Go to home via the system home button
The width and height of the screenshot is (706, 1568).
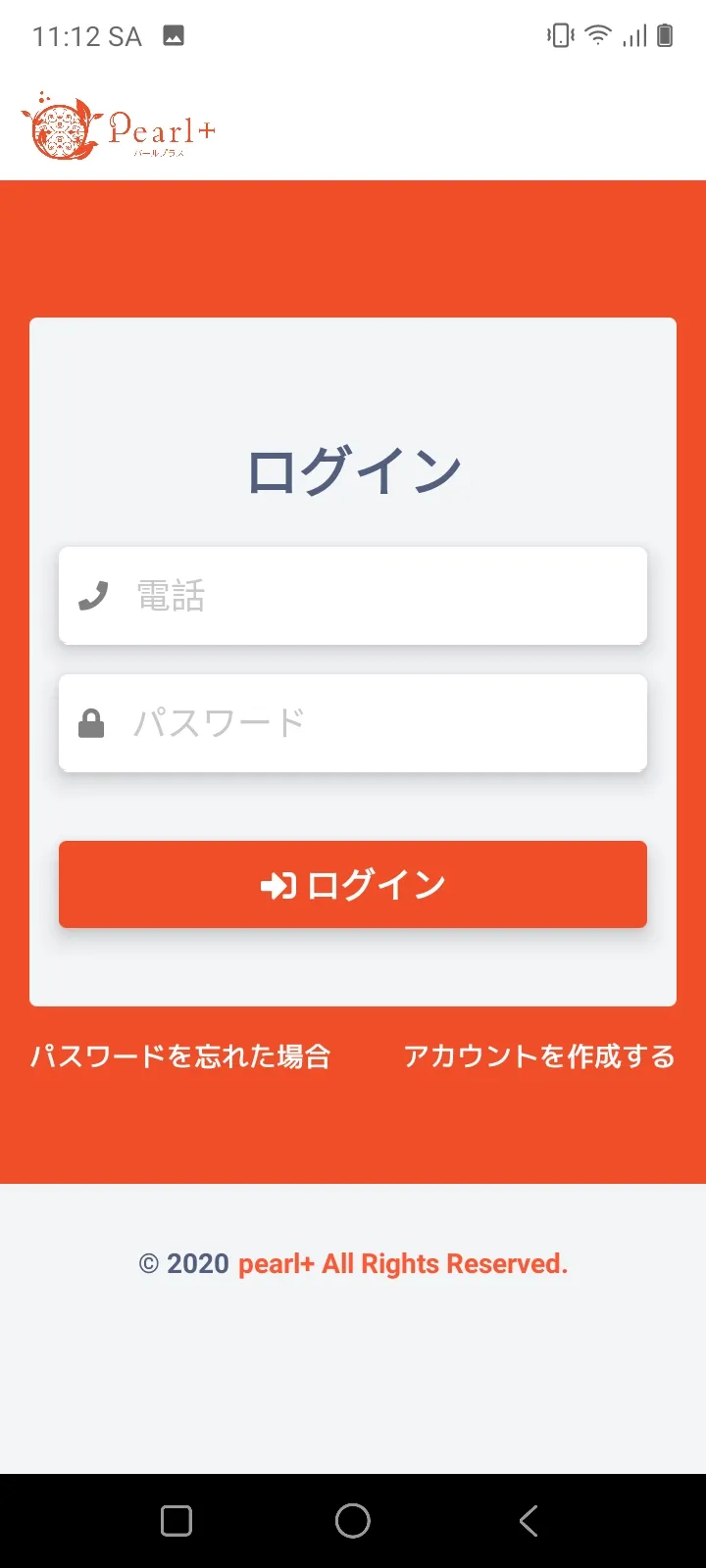[353, 1521]
